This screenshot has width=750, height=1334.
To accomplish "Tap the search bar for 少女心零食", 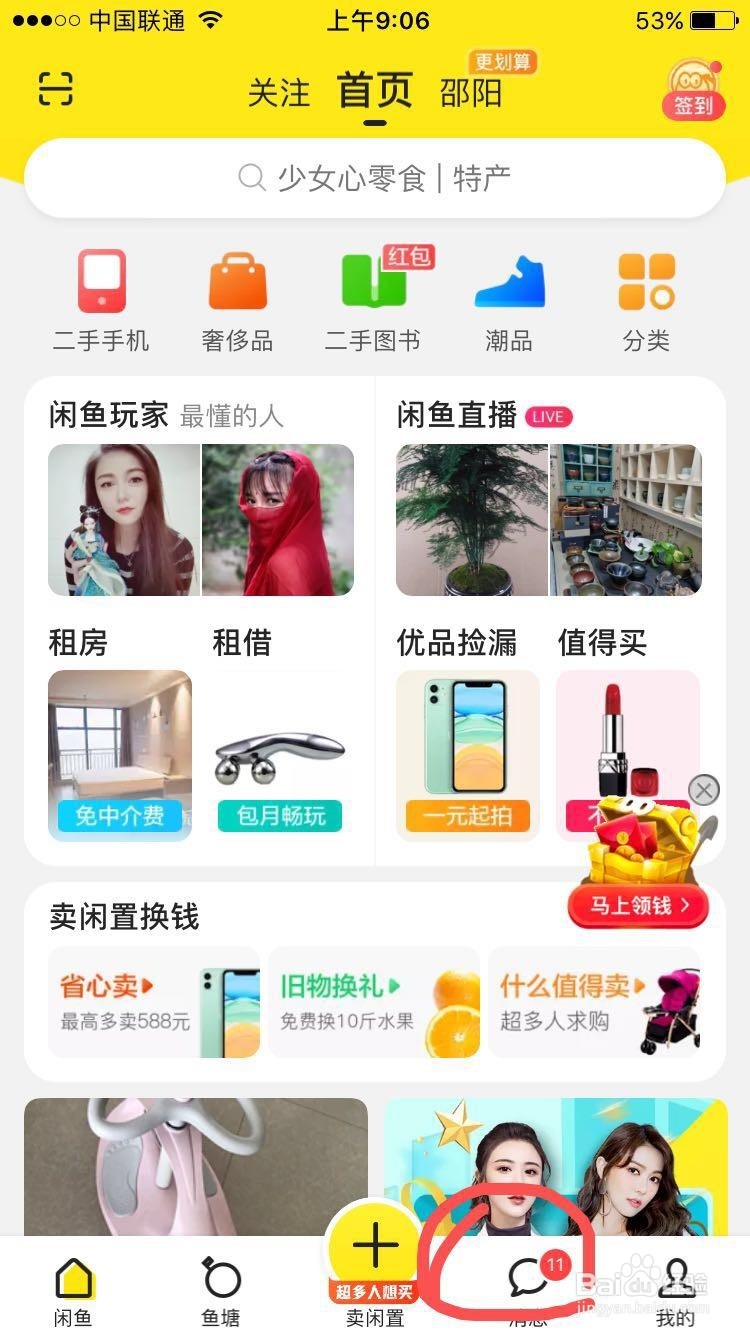I will [x=375, y=176].
